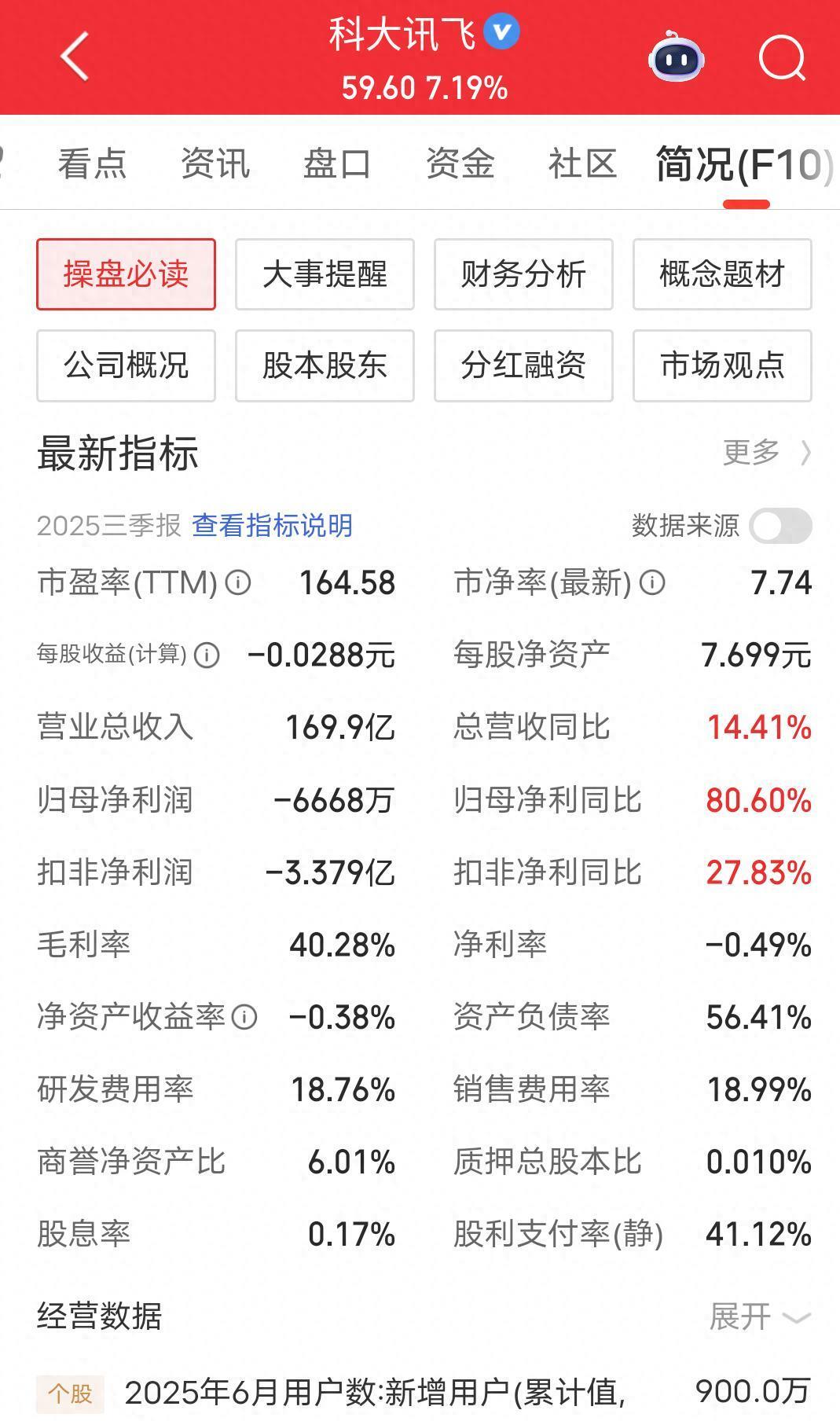Open the 股本股东 section
Screen dimensions: 840x1421
coord(324,366)
